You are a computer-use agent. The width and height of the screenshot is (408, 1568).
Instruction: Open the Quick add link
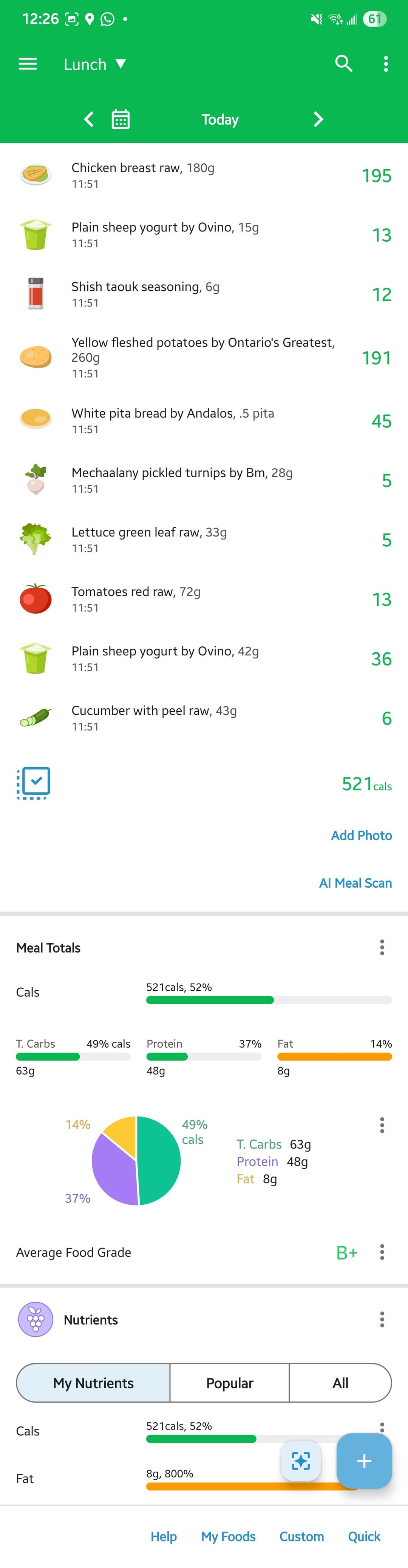pos(363,1536)
